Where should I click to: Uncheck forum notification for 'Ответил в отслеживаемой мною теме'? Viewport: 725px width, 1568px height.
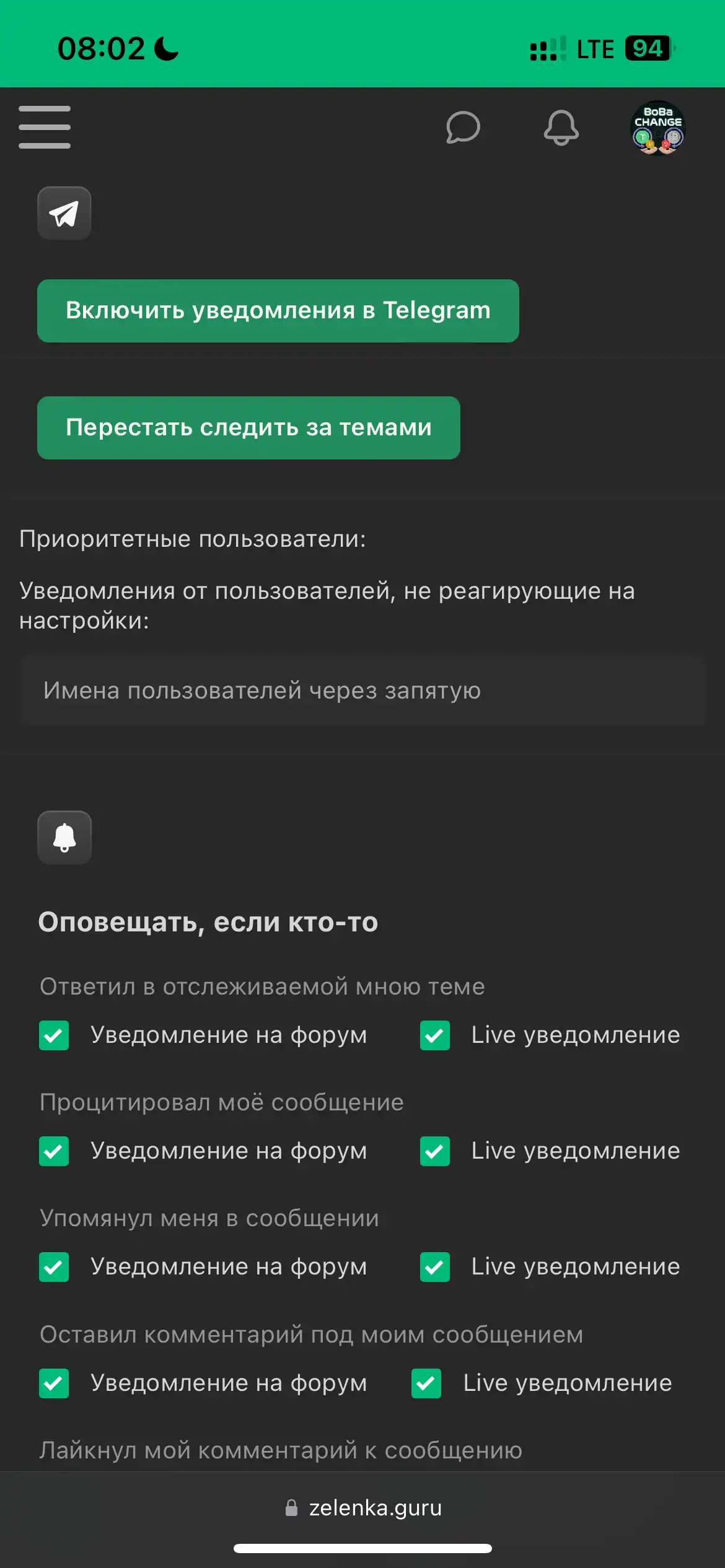(x=54, y=1035)
